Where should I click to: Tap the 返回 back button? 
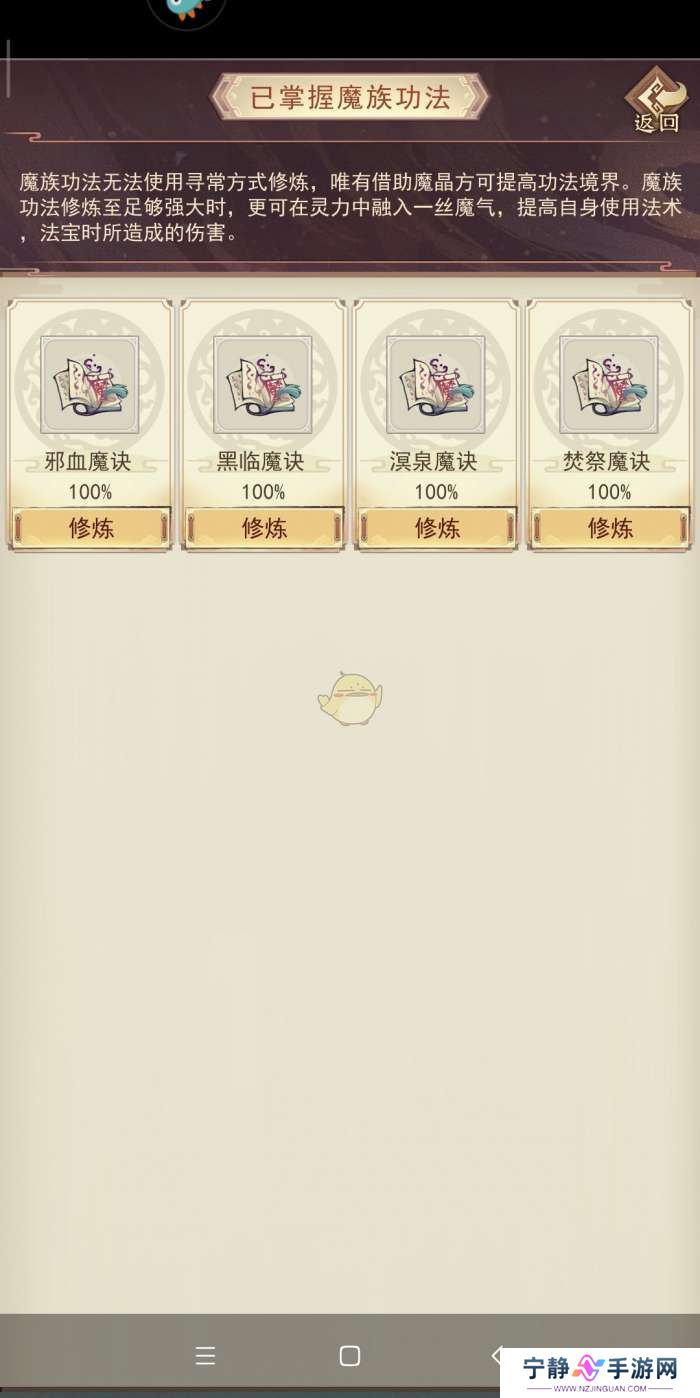point(656,104)
